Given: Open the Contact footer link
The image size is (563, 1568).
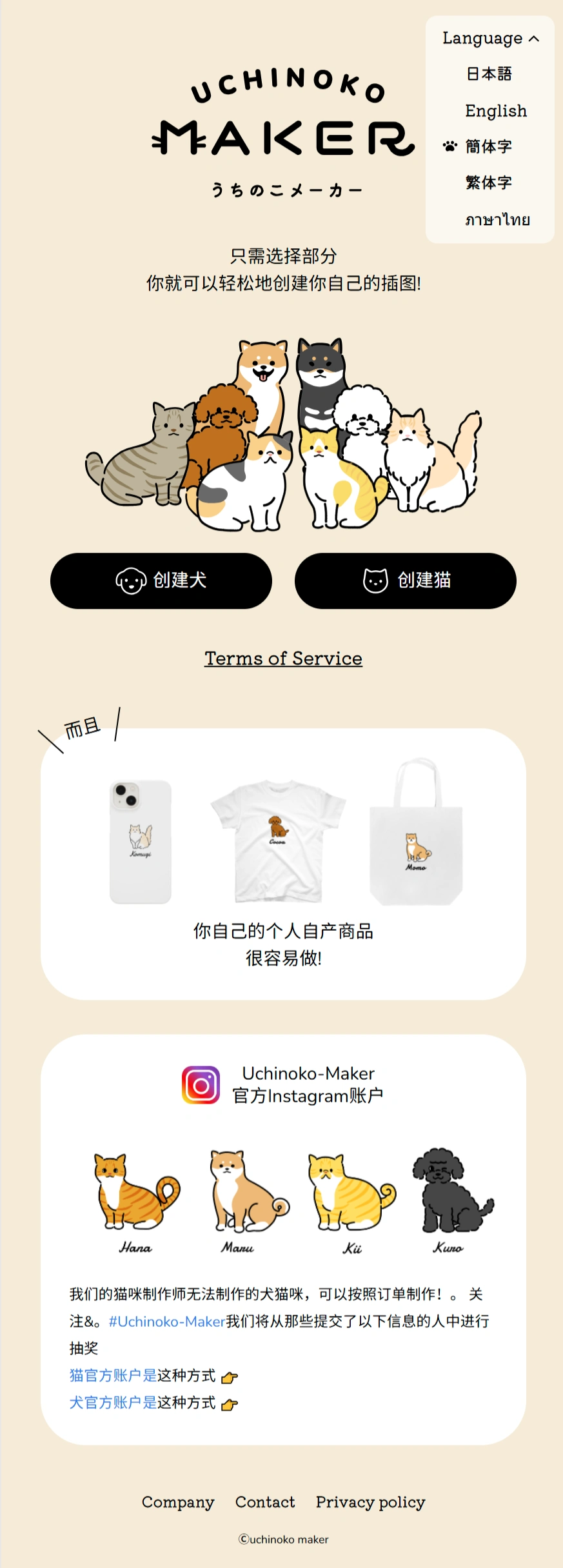Looking at the screenshot, I should coord(265,1502).
